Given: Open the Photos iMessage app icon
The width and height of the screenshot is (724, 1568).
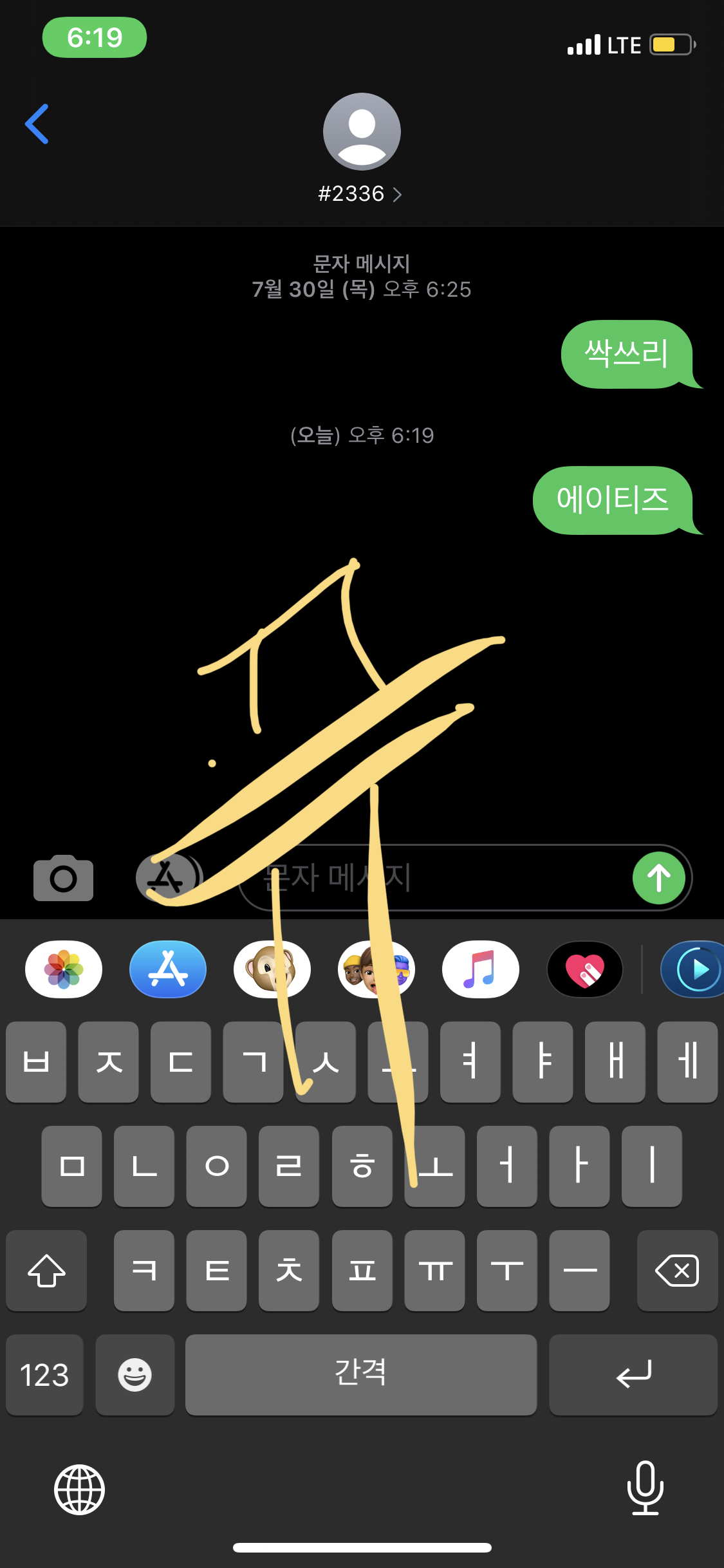Looking at the screenshot, I should [x=63, y=969].
